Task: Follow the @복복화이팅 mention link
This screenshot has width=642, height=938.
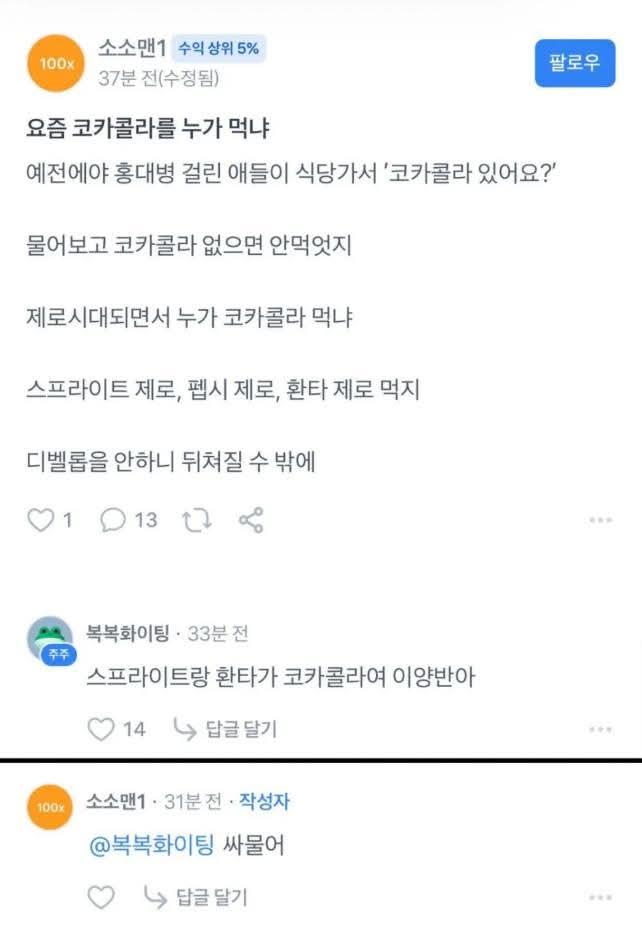Action: 152,846
